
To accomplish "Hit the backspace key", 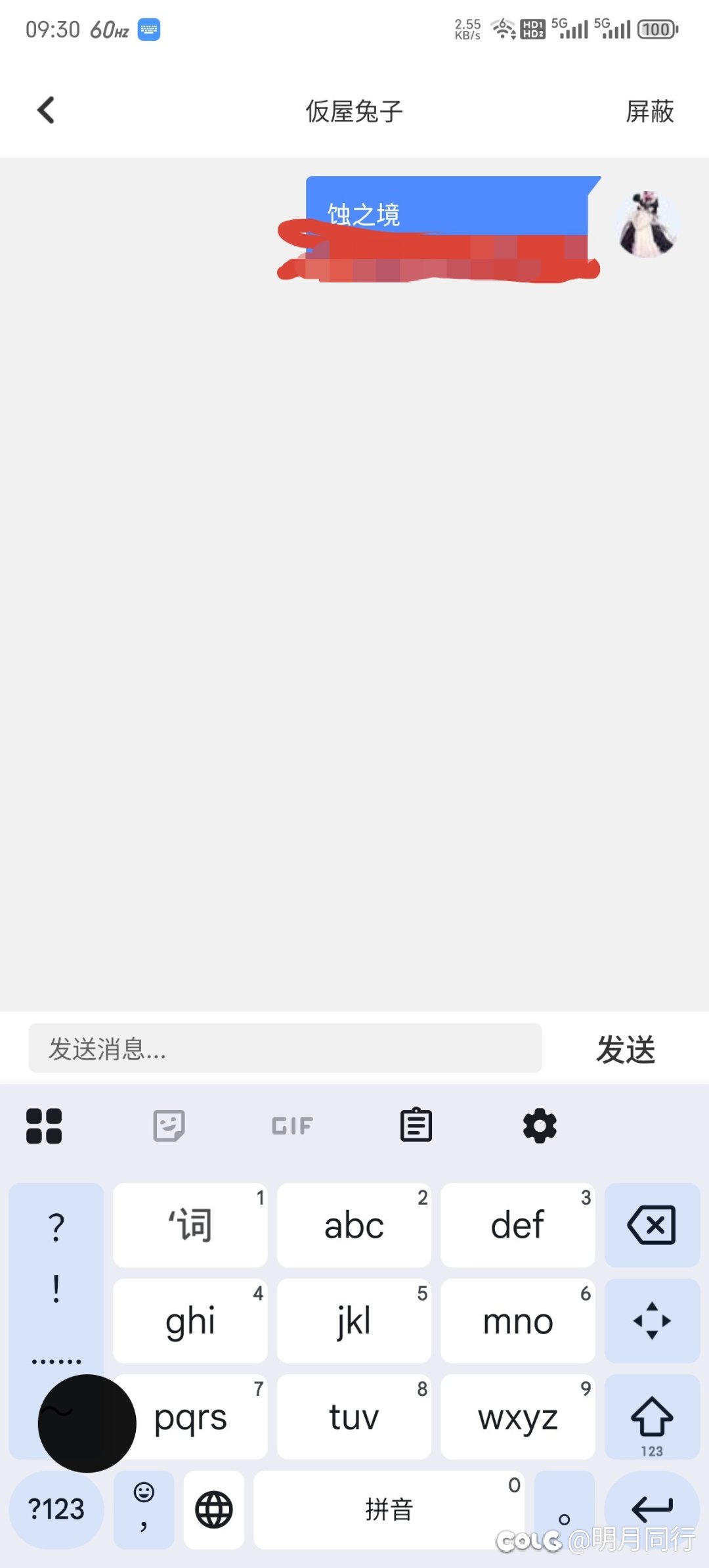I will pos(651,1225).
